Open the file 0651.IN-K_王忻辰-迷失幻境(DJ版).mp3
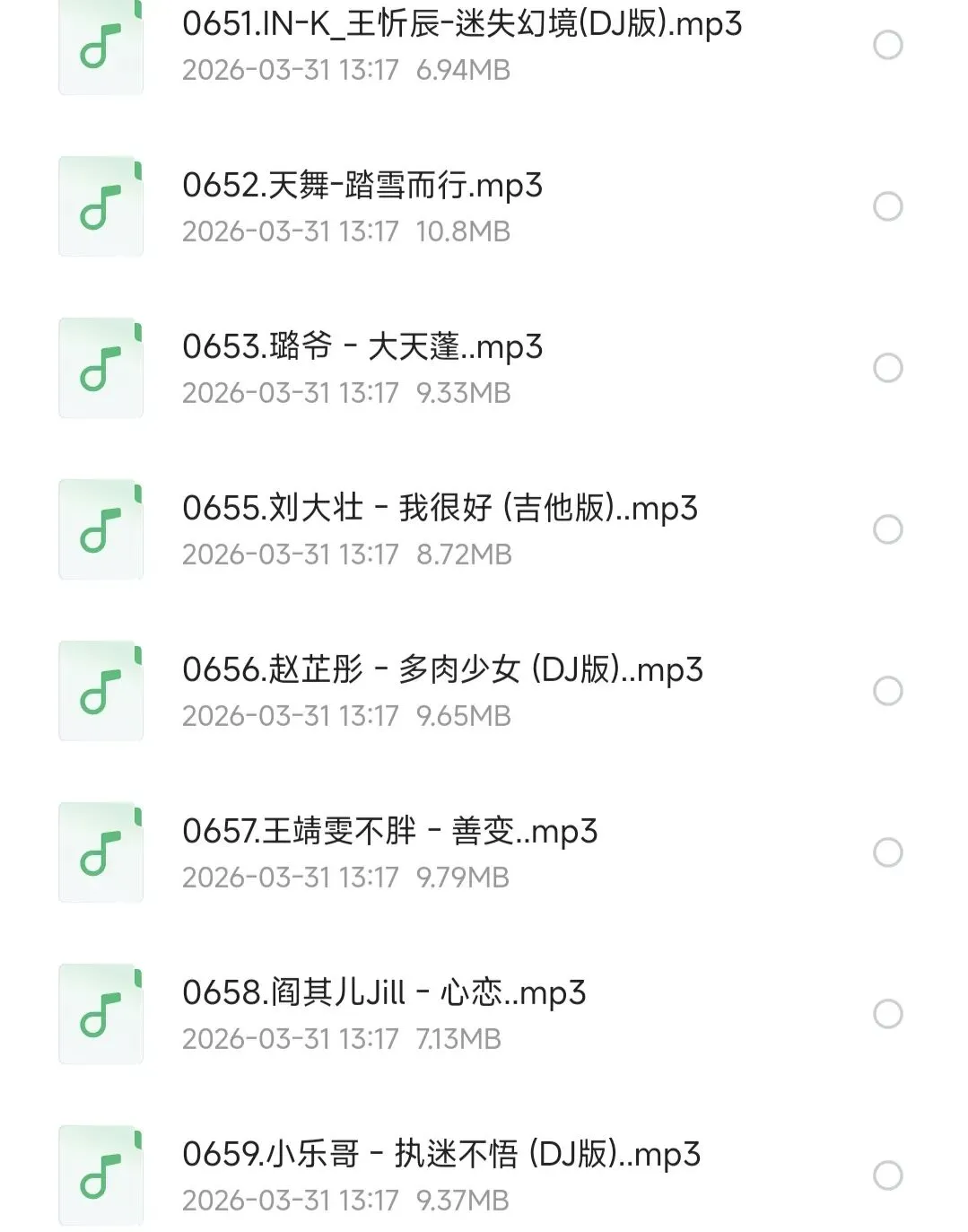The height and width of the screenshot is (1232, 968). (x=461, y=25)
